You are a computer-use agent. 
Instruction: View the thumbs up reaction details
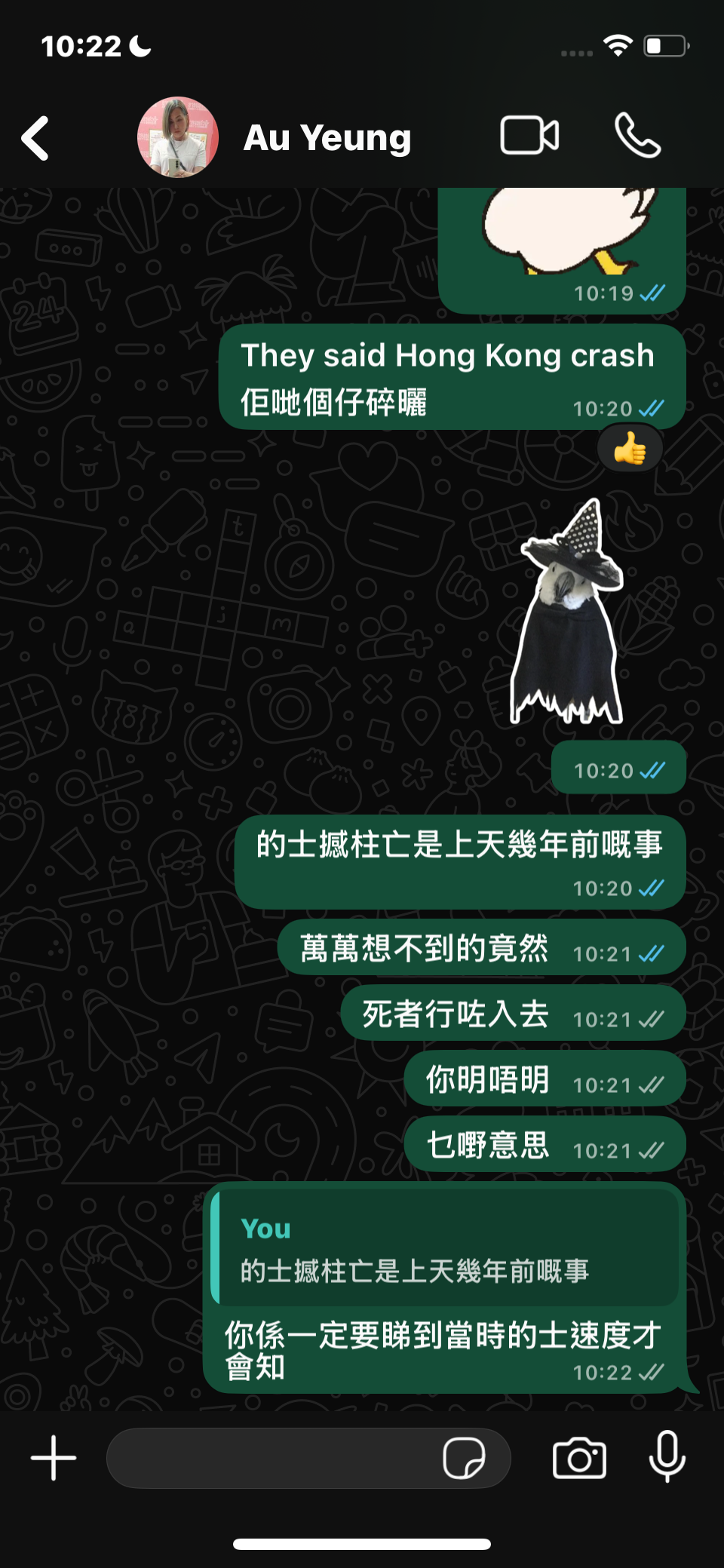pos(630,450)
